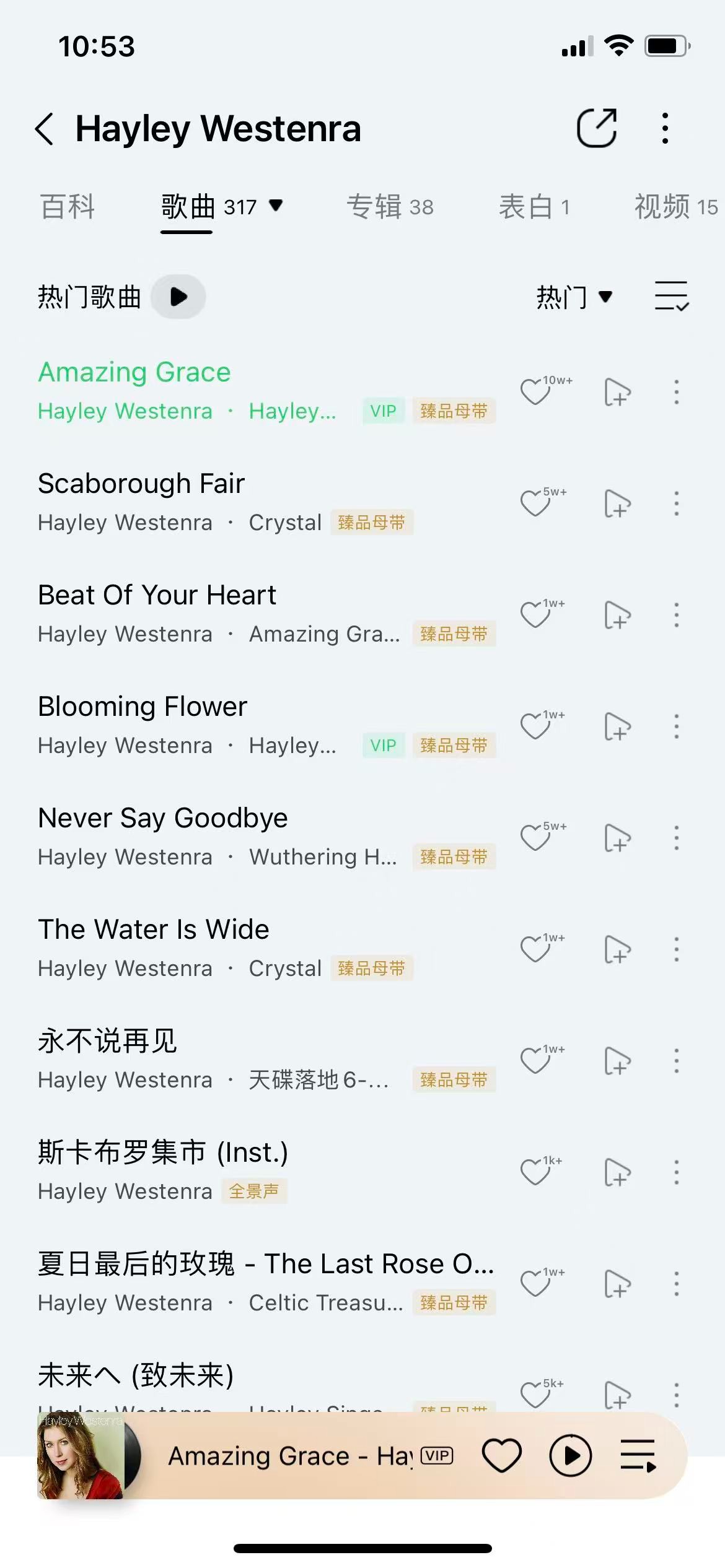Switch to the 专辑 tab
The image size is (725, 1568).
[x=390, y=207]
